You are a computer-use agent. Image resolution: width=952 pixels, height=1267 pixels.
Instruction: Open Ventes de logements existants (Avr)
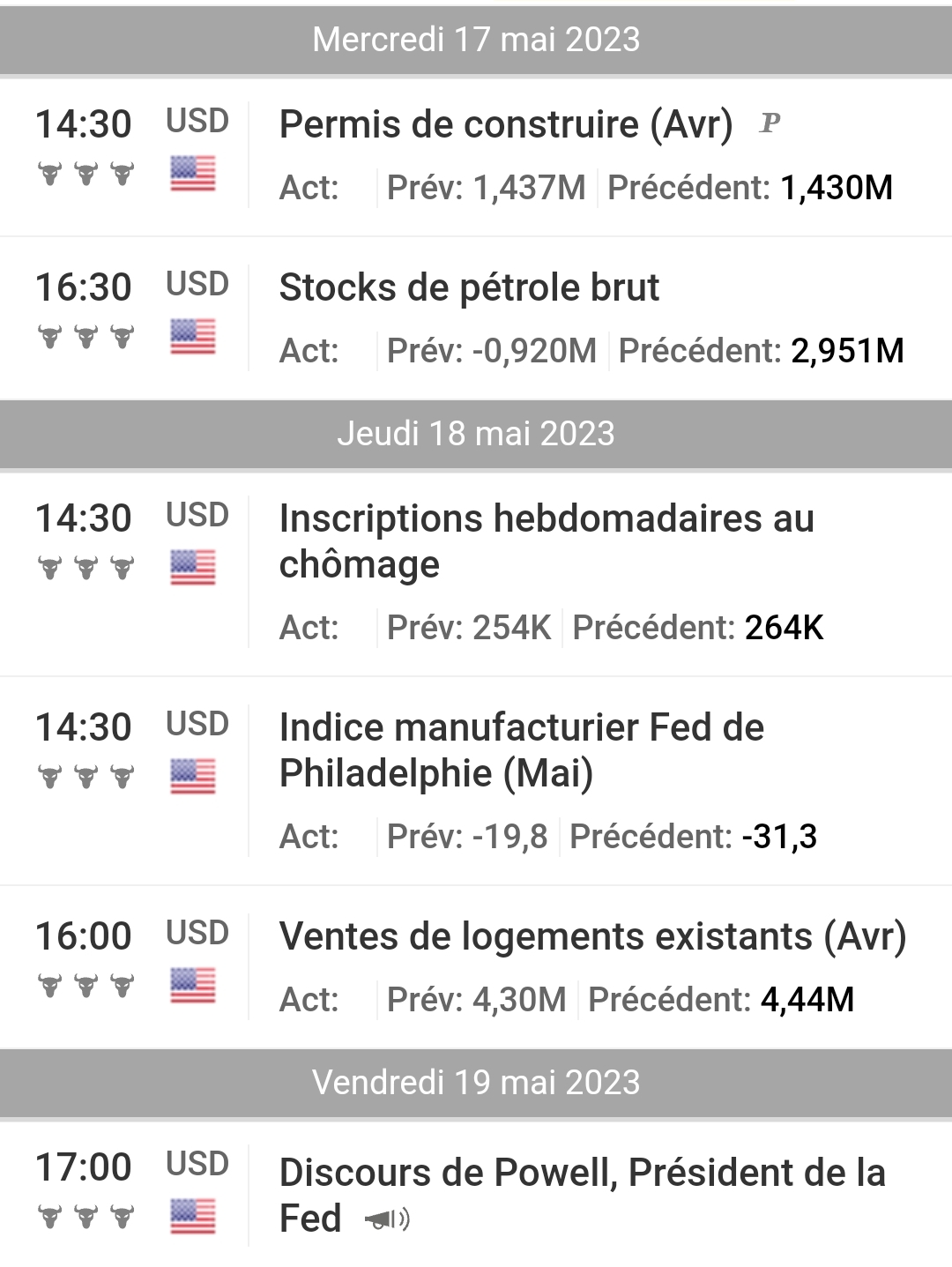tap(591, 937)
